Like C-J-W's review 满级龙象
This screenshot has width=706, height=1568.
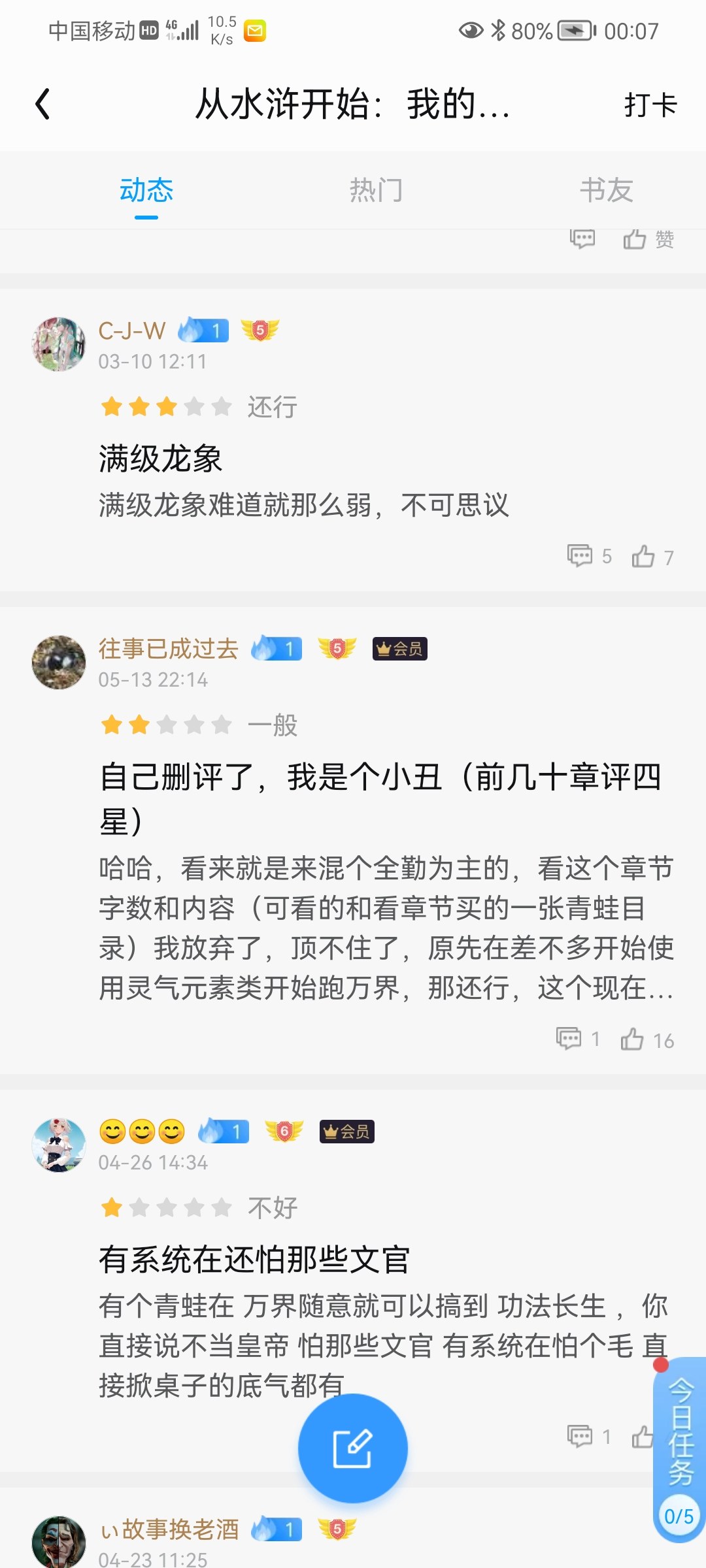(x=651, y=557)
